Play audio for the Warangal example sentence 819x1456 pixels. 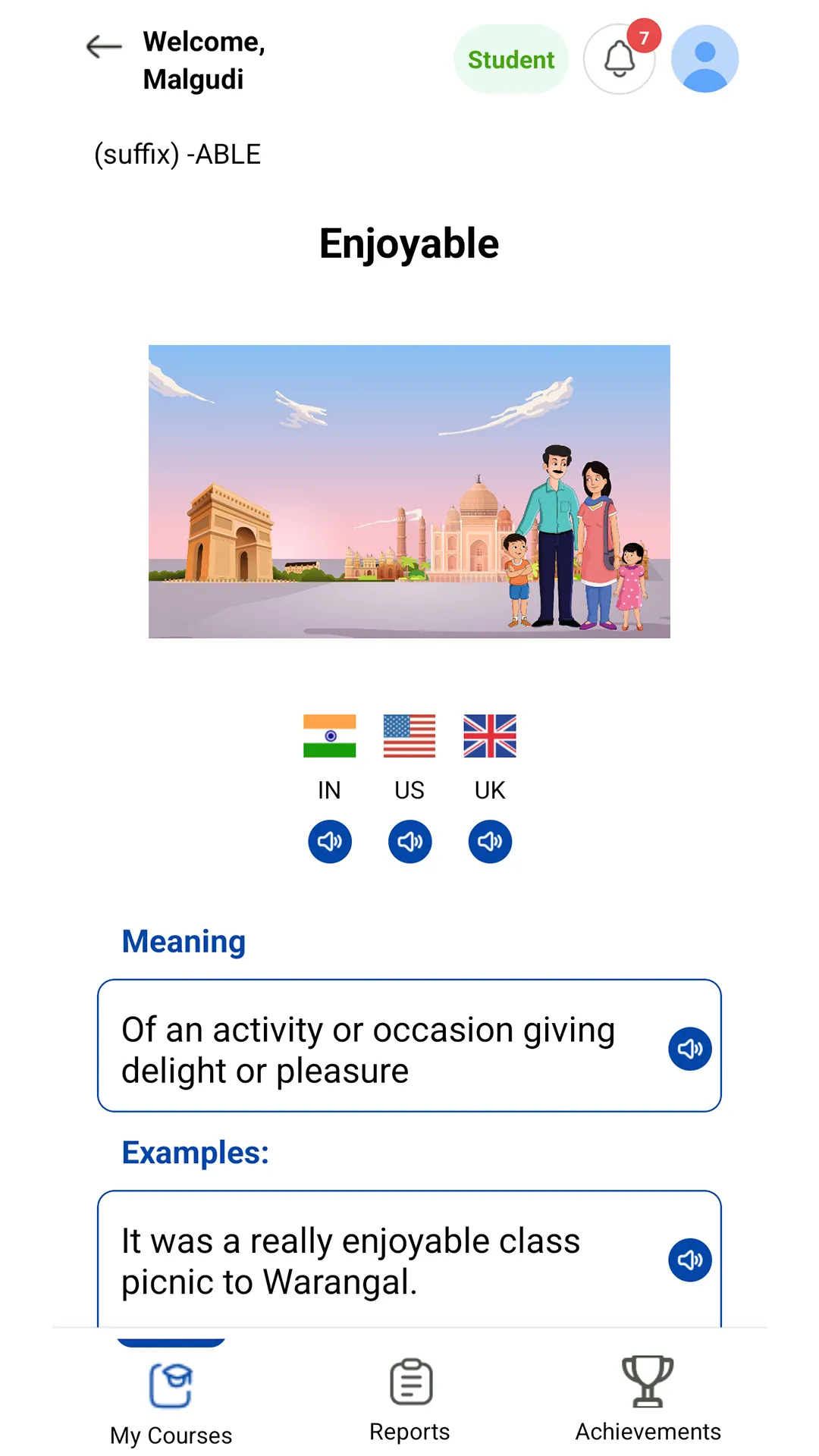coord(690,1260)
